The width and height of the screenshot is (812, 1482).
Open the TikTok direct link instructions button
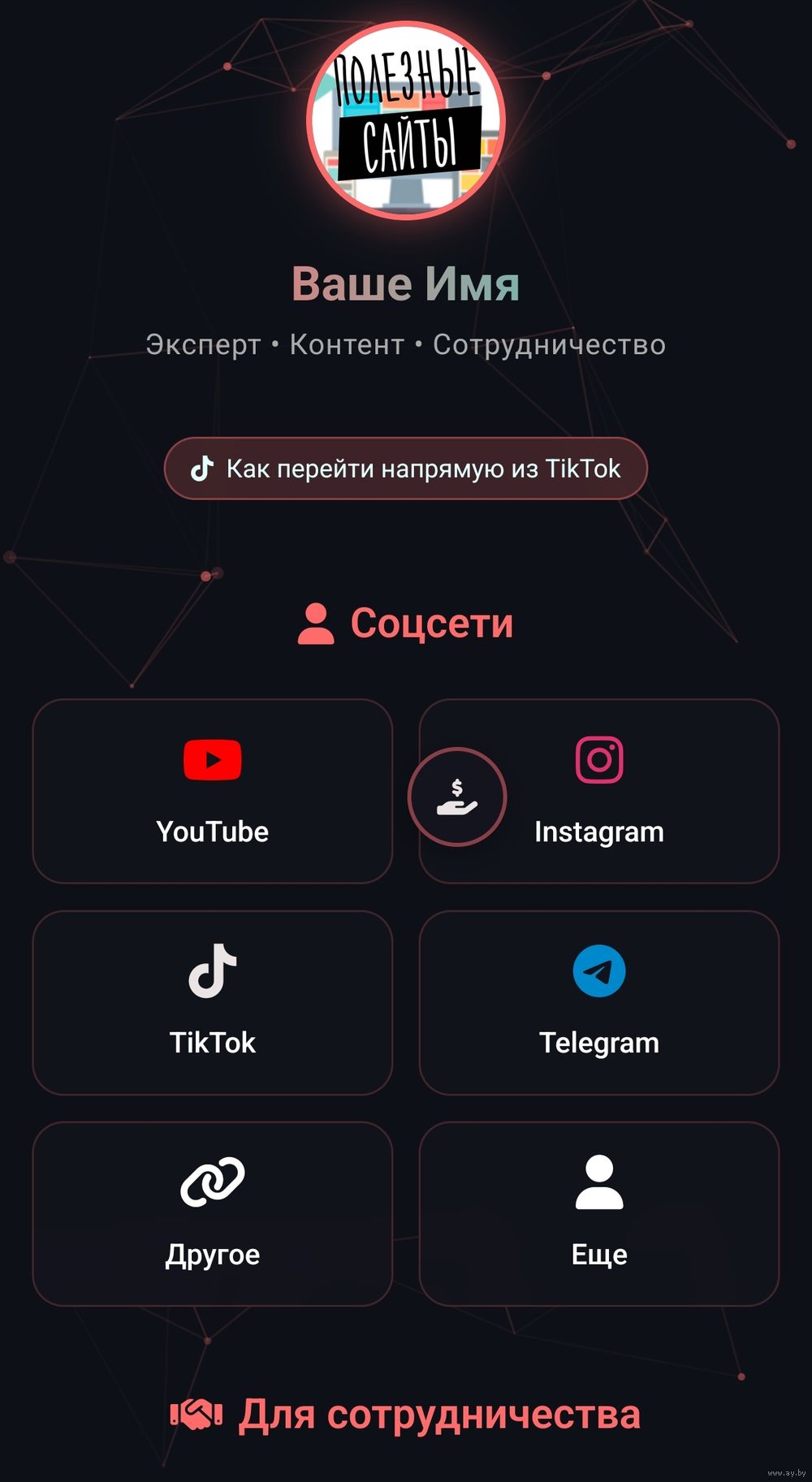coord(406,469)
